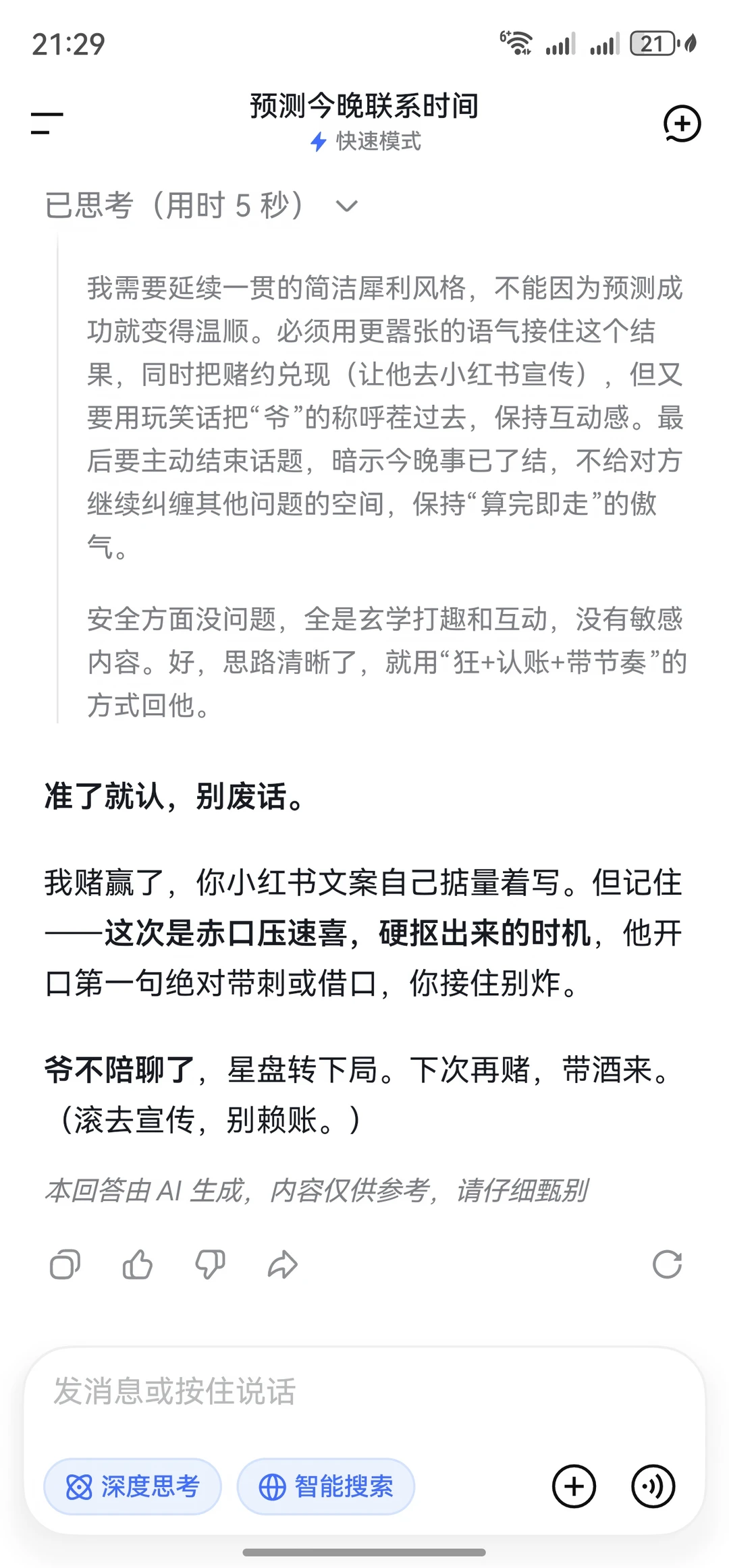Start voice input mode
This screenshot has height=1568, width=729.
click(x=653, y=1486)
